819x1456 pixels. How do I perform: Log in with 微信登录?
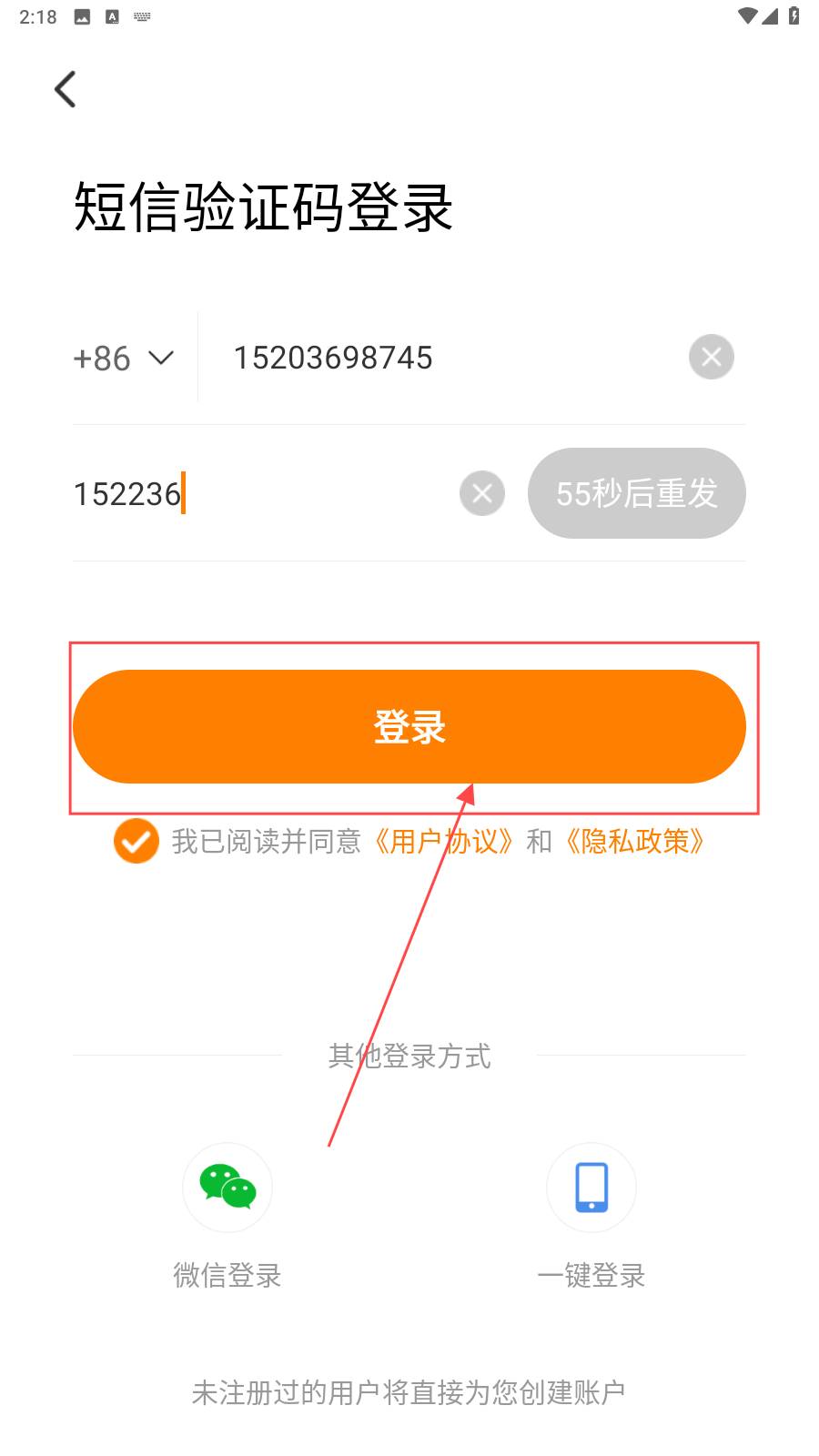227,1188
